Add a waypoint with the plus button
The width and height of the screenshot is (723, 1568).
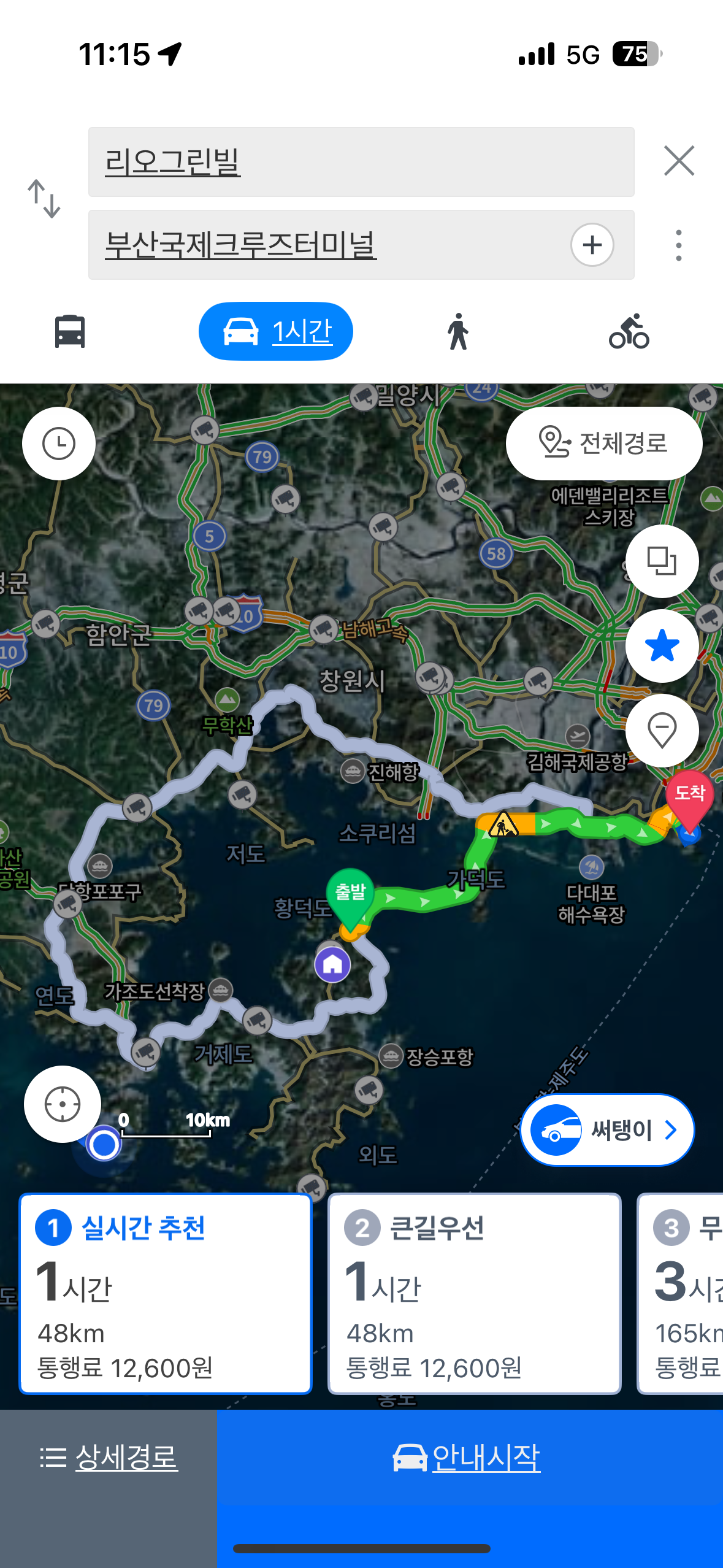(x=592, y=245)
